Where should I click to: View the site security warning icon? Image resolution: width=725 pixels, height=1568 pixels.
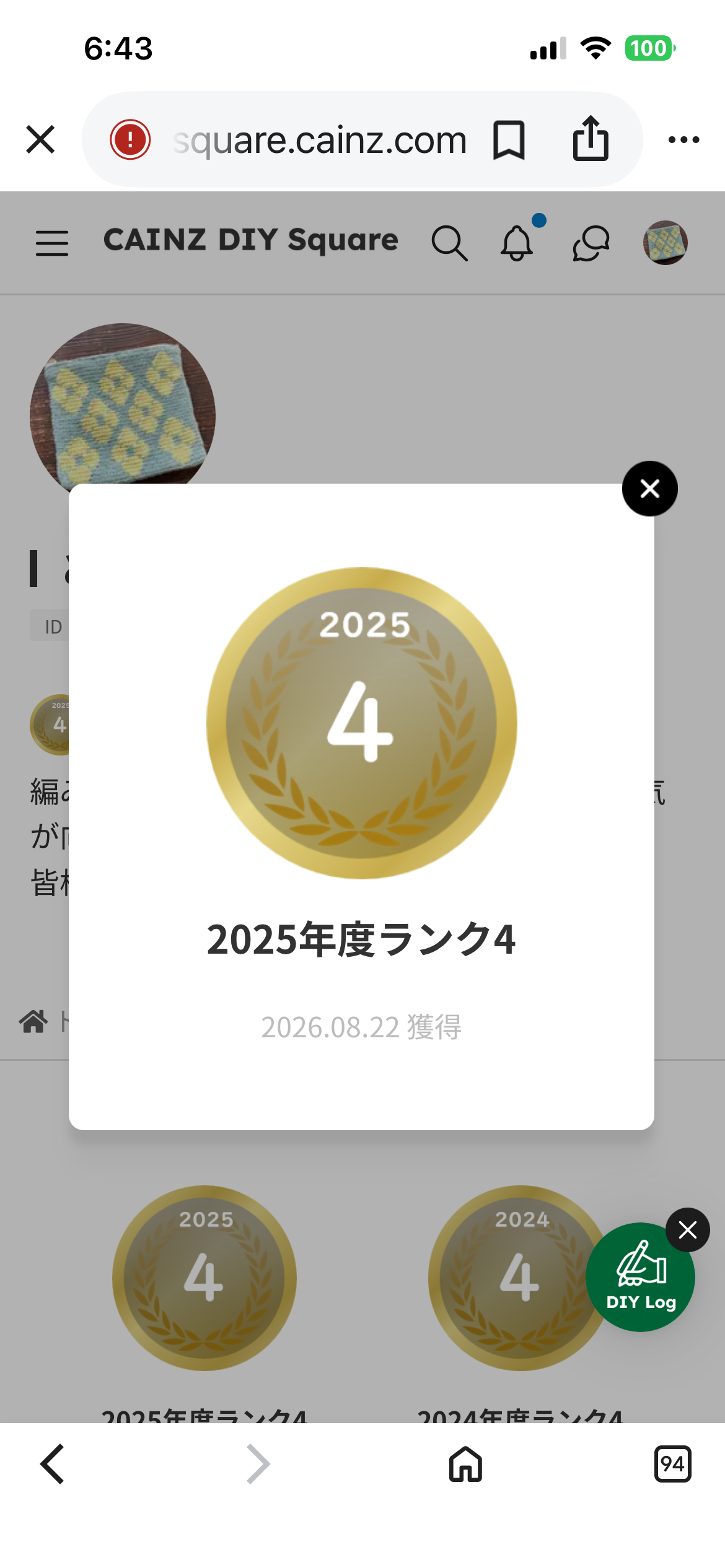130,139
